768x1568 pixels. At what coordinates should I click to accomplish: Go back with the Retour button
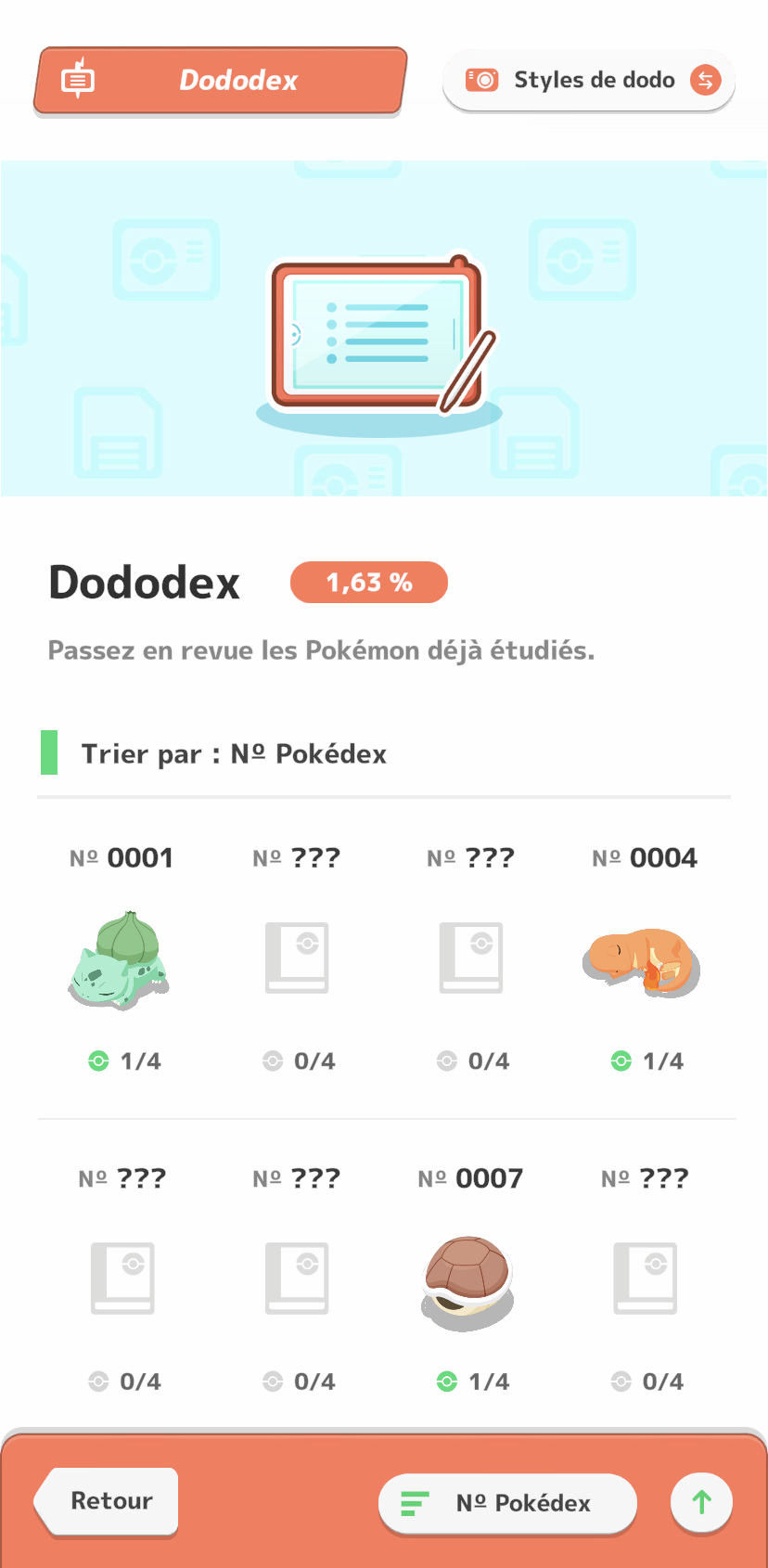(108, 1500)
